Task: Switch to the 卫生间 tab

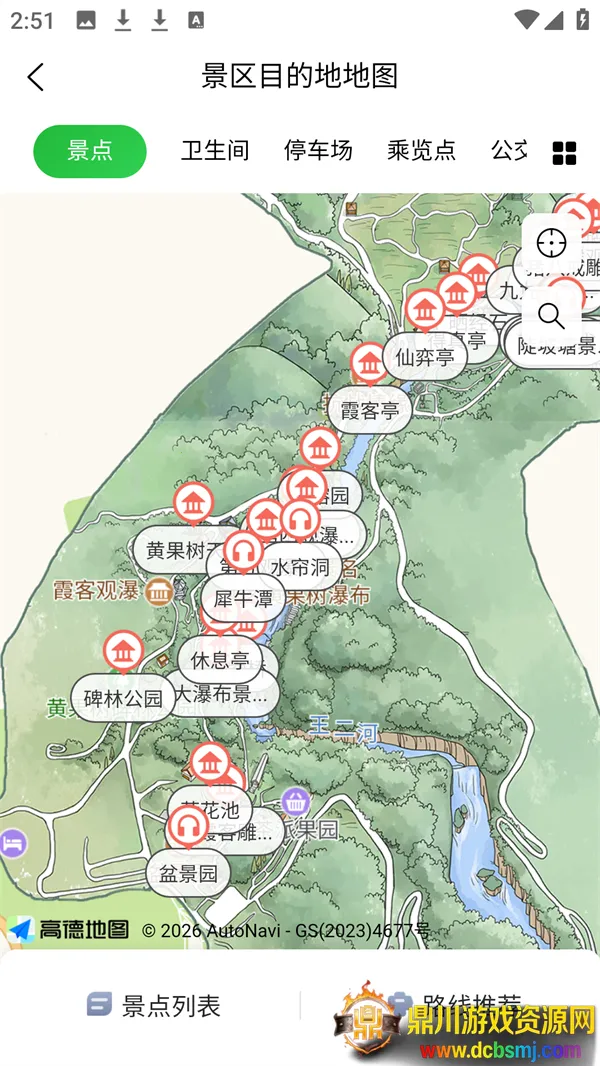Action: coord(215,151)
